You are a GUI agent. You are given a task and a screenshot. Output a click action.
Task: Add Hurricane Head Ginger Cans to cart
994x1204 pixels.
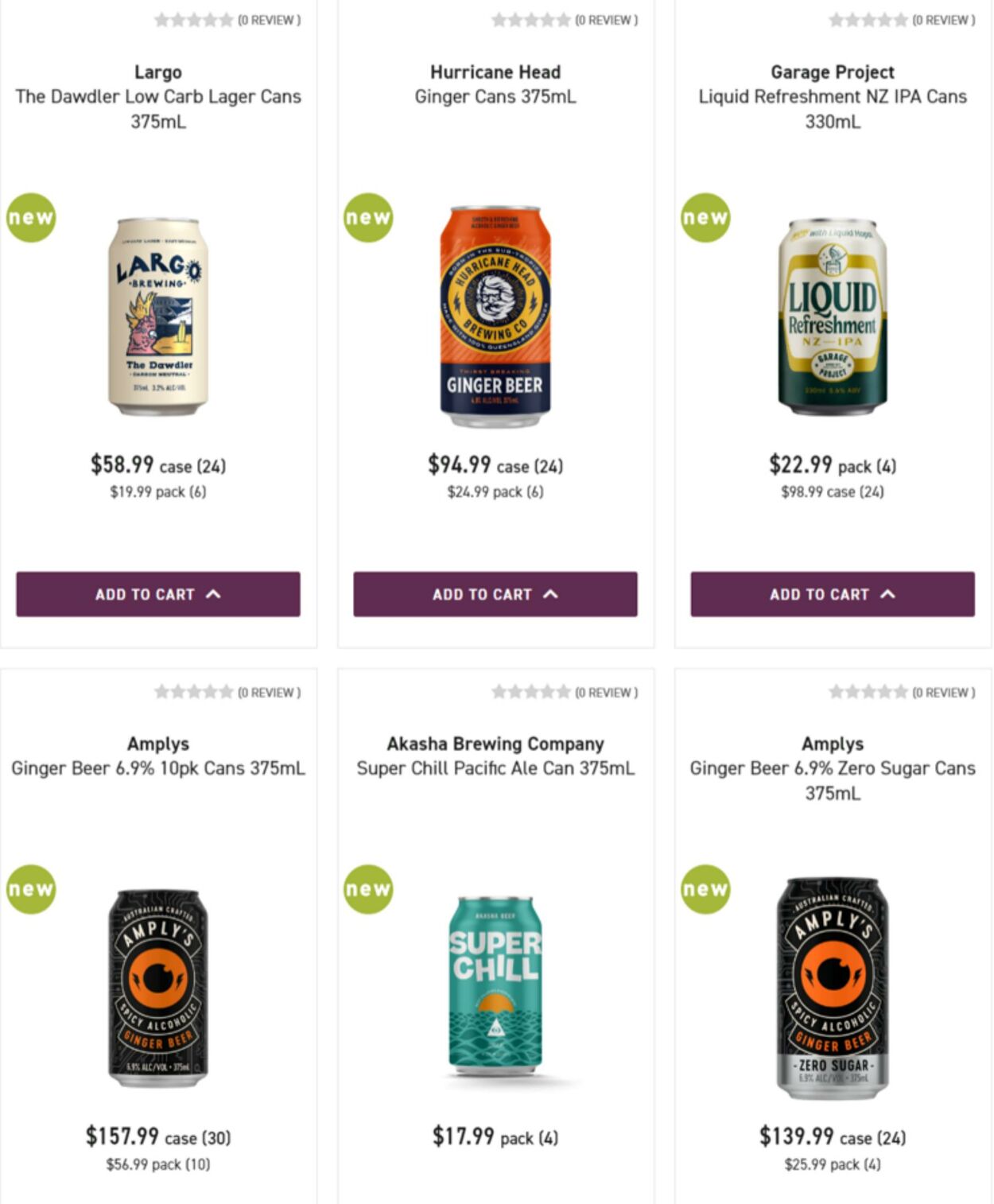tap(495, 594)
